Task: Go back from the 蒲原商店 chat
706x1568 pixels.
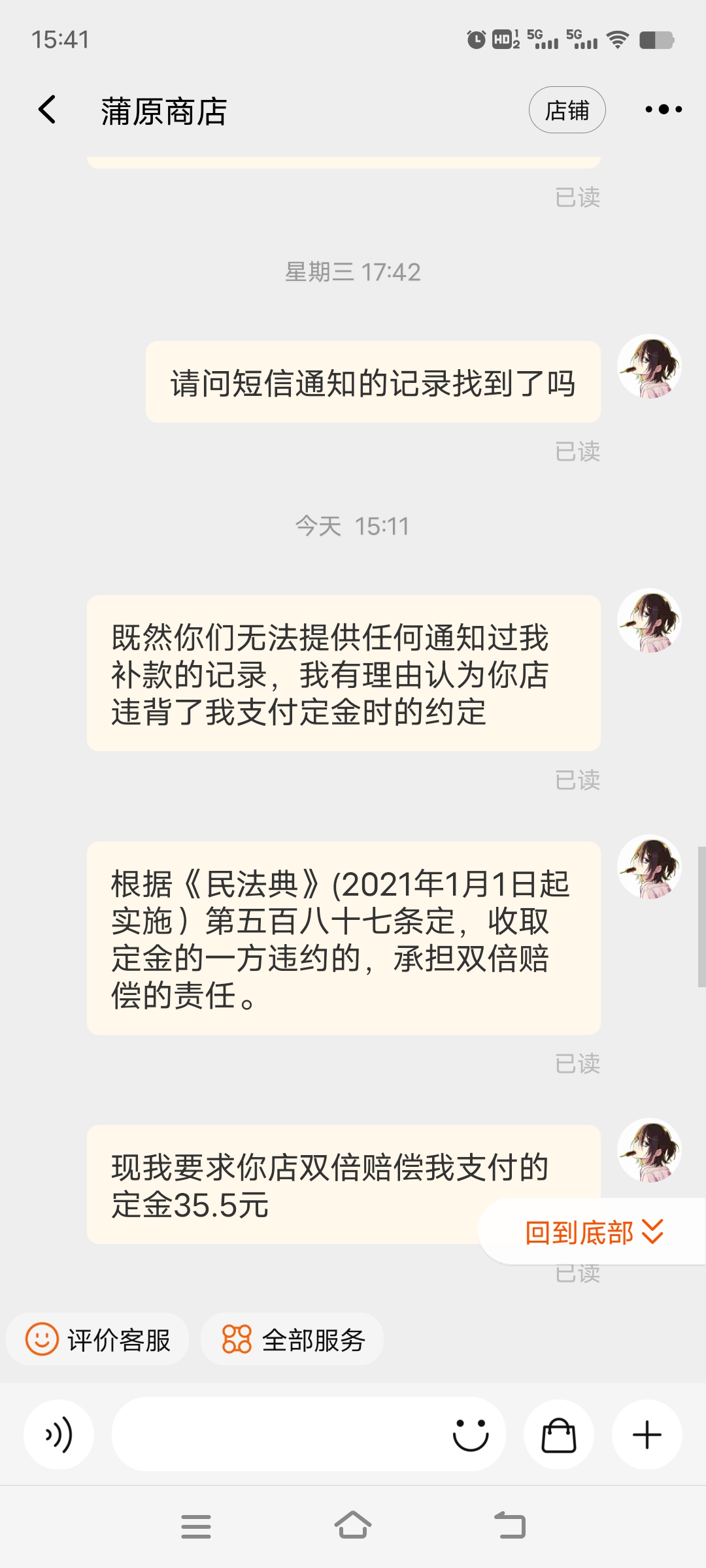Action: [47, 110]
